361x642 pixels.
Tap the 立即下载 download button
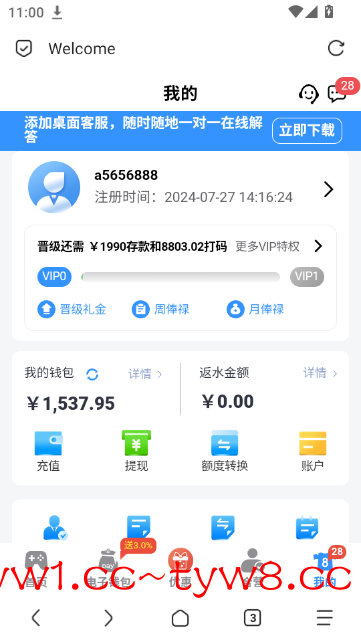[x=307, y=131]
